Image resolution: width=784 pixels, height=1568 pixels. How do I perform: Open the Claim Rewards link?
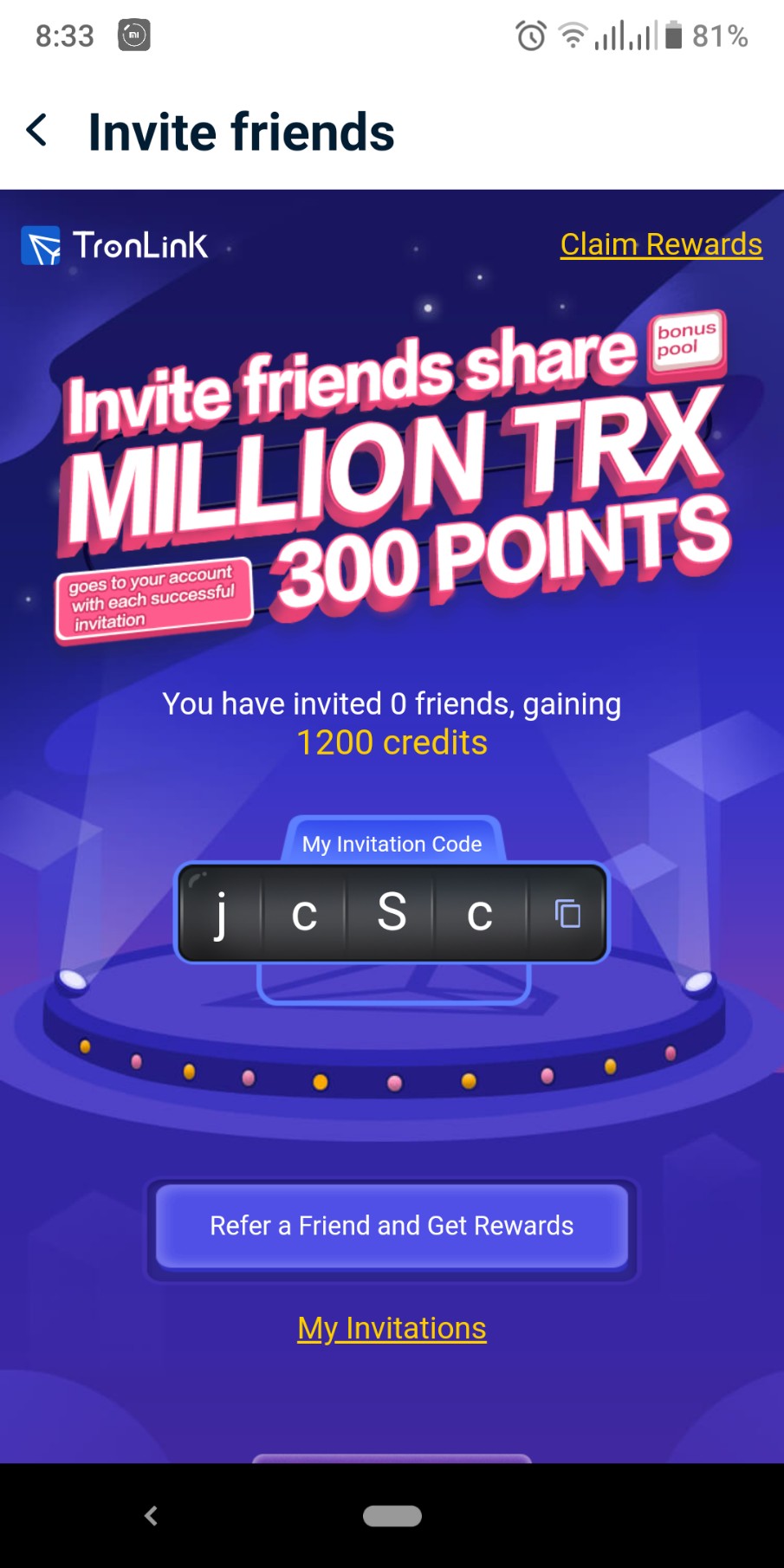click(x=660, y=244)
